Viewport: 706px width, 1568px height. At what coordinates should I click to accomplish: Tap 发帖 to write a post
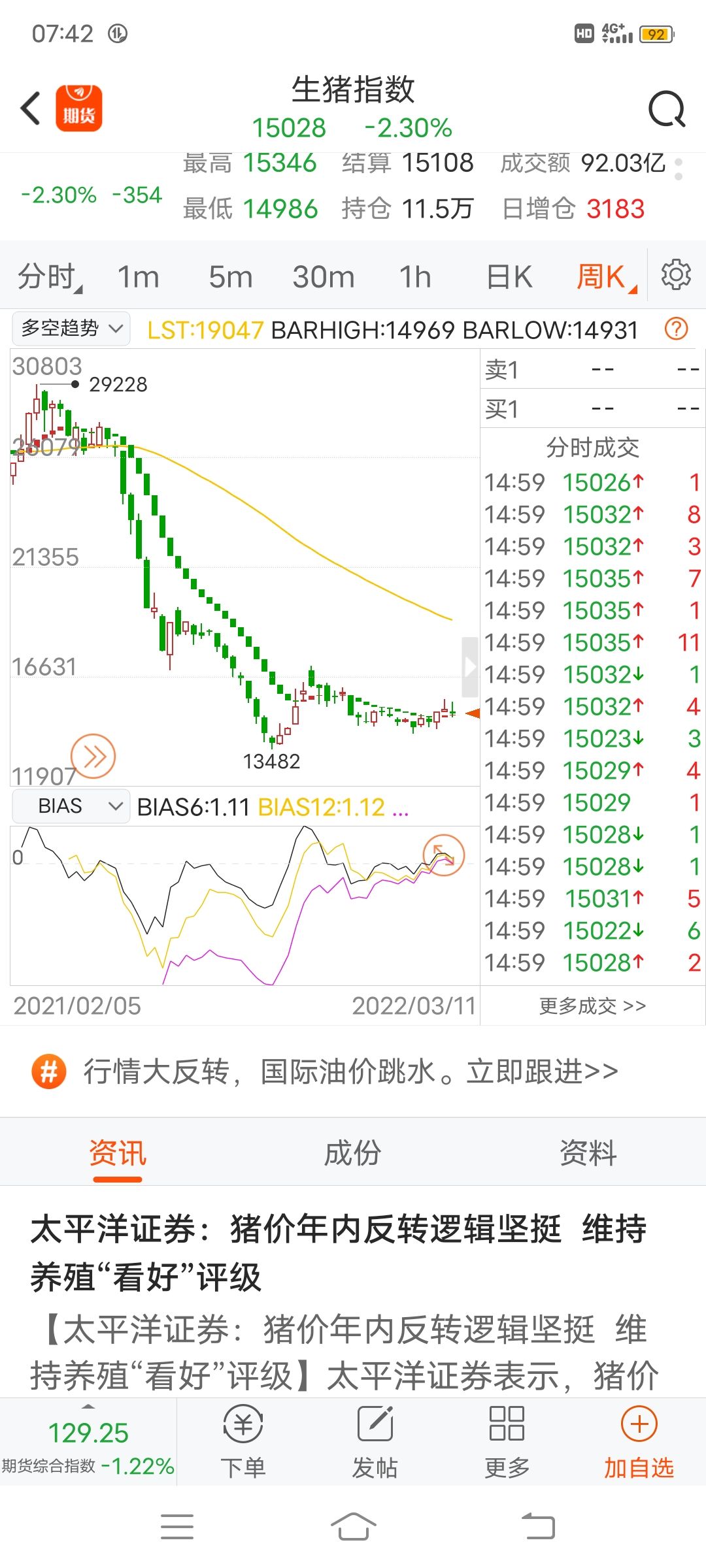click(x=375, y=1442)
